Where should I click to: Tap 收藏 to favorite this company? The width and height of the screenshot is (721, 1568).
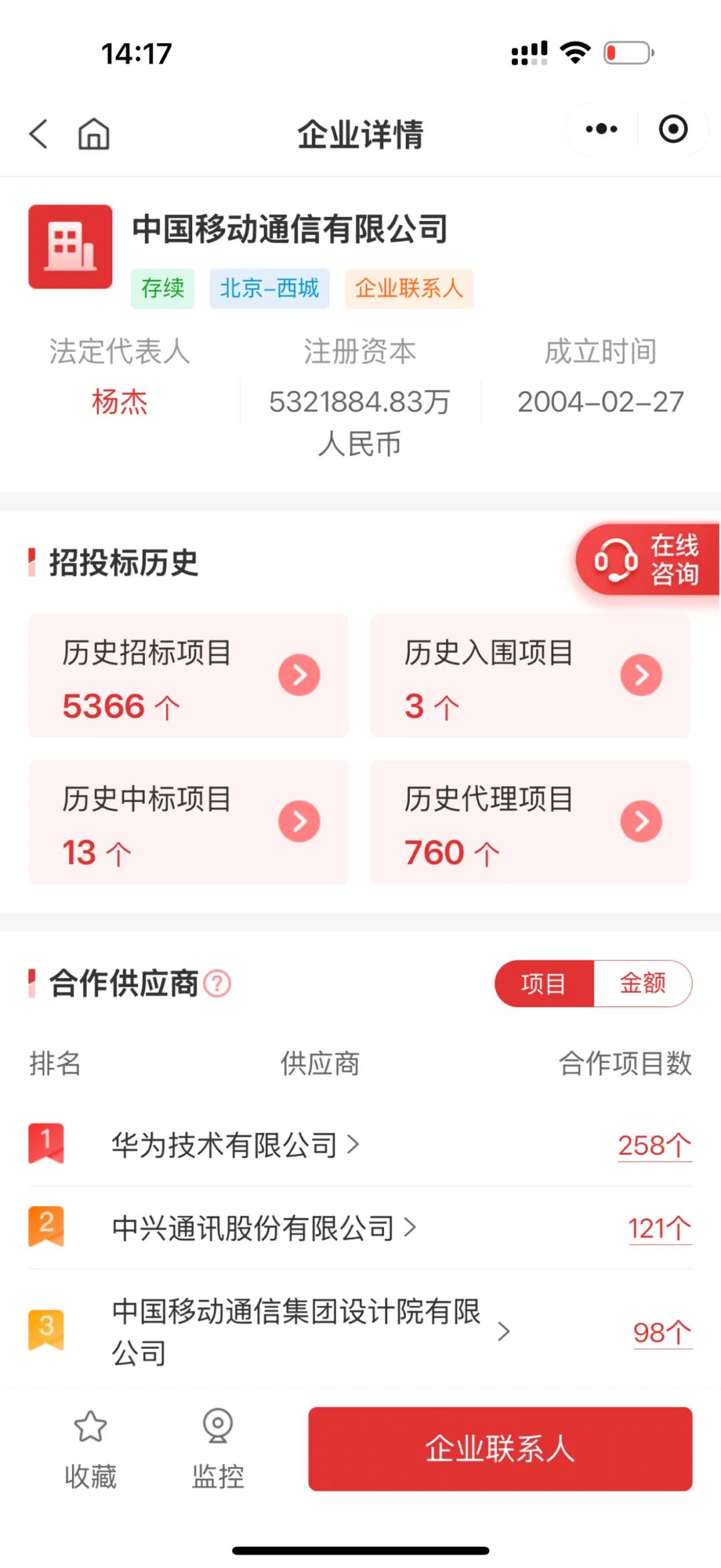point(91,1448)
